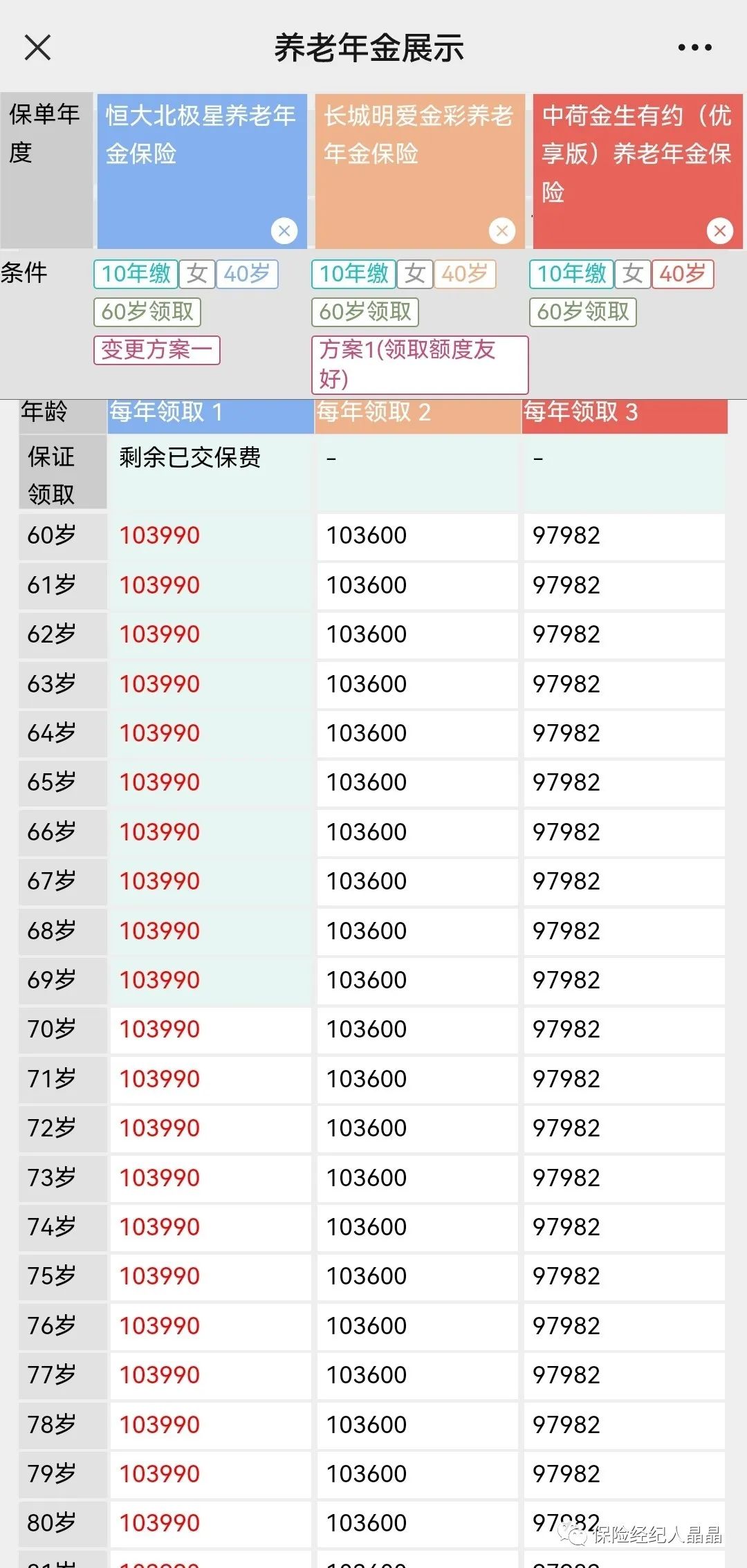Change 40岁 age chip for 中荷金生有约
This screenshot has width=747, height=1568.
(x=683, y=274)
